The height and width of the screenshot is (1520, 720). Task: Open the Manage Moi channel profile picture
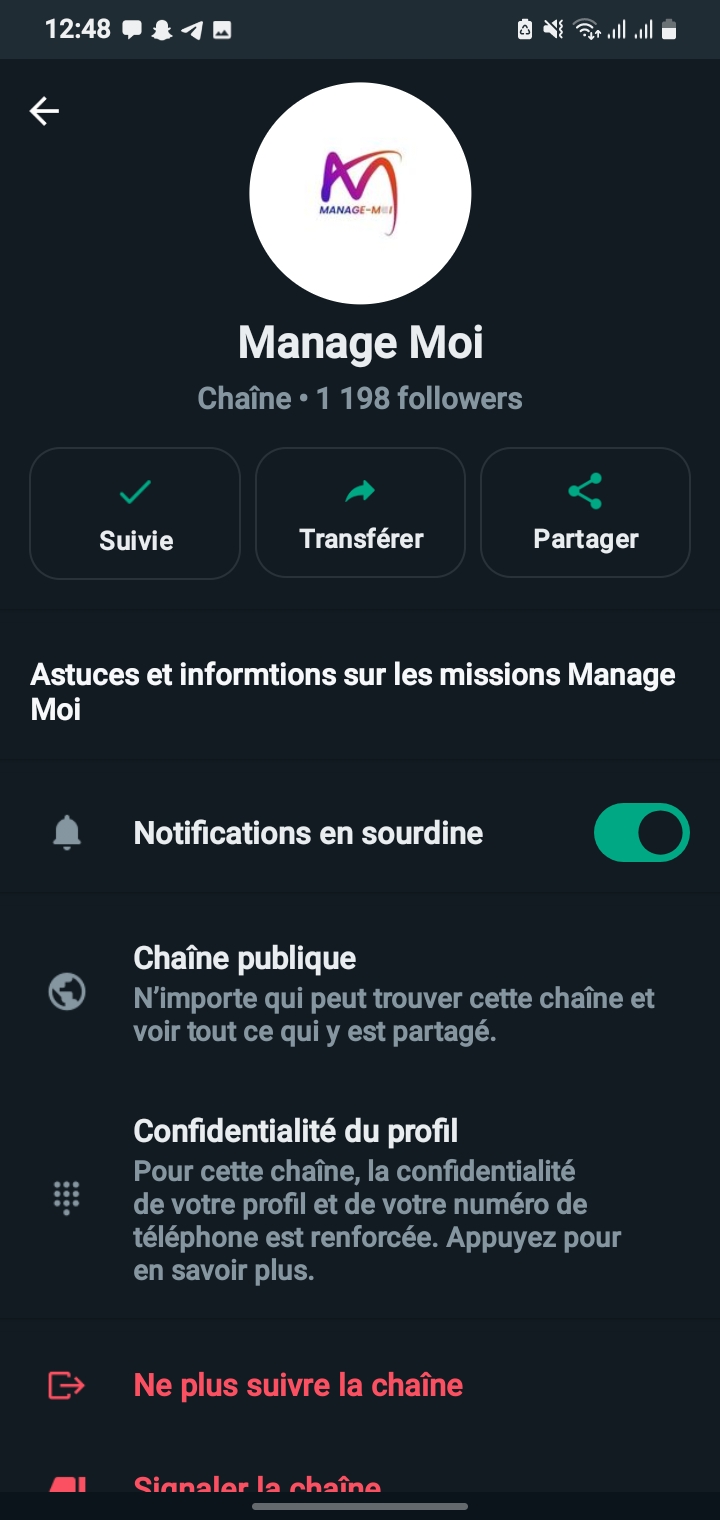pos(360,193)
